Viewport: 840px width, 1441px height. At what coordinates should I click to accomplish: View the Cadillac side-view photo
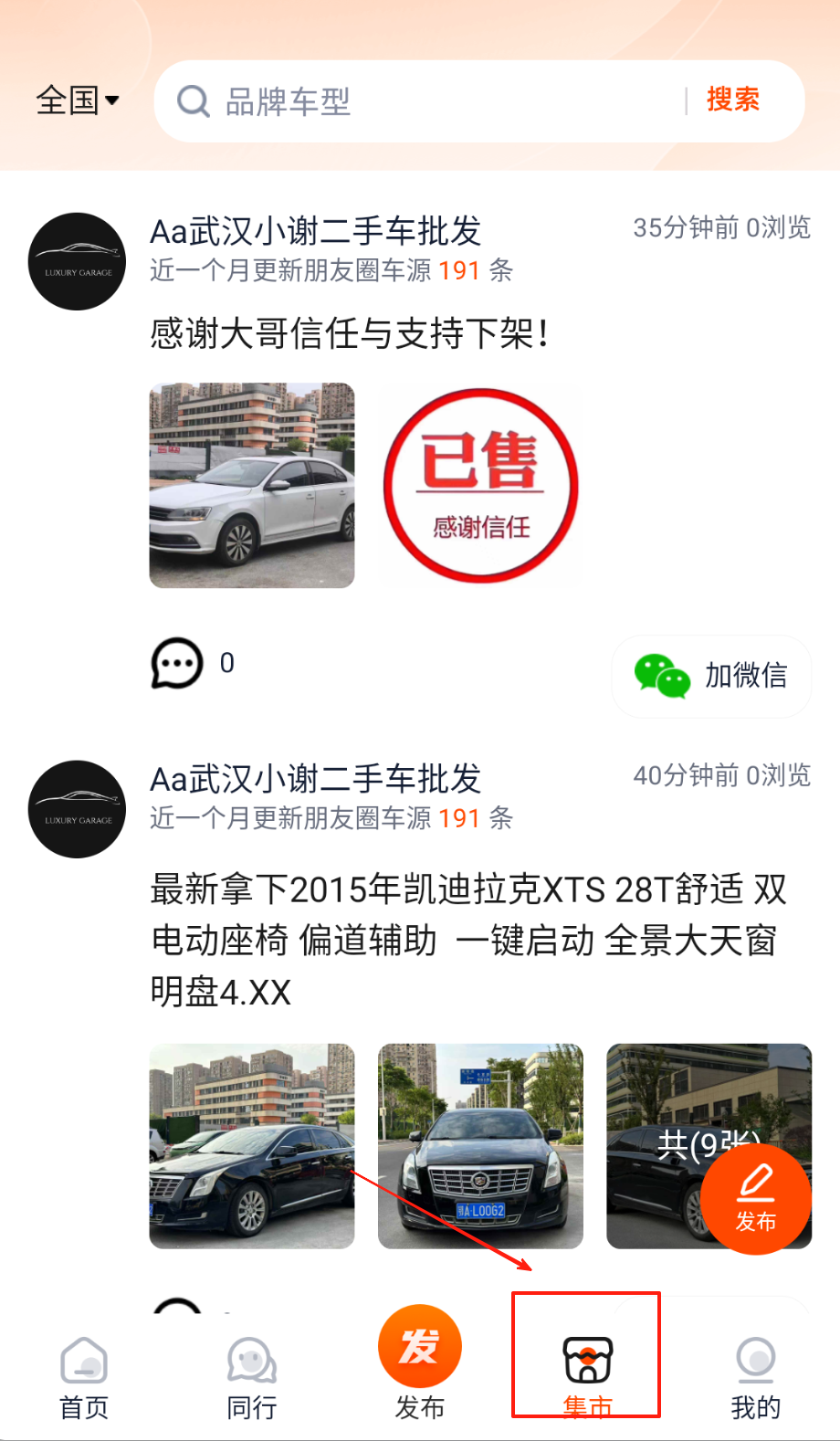[252, 1145]
